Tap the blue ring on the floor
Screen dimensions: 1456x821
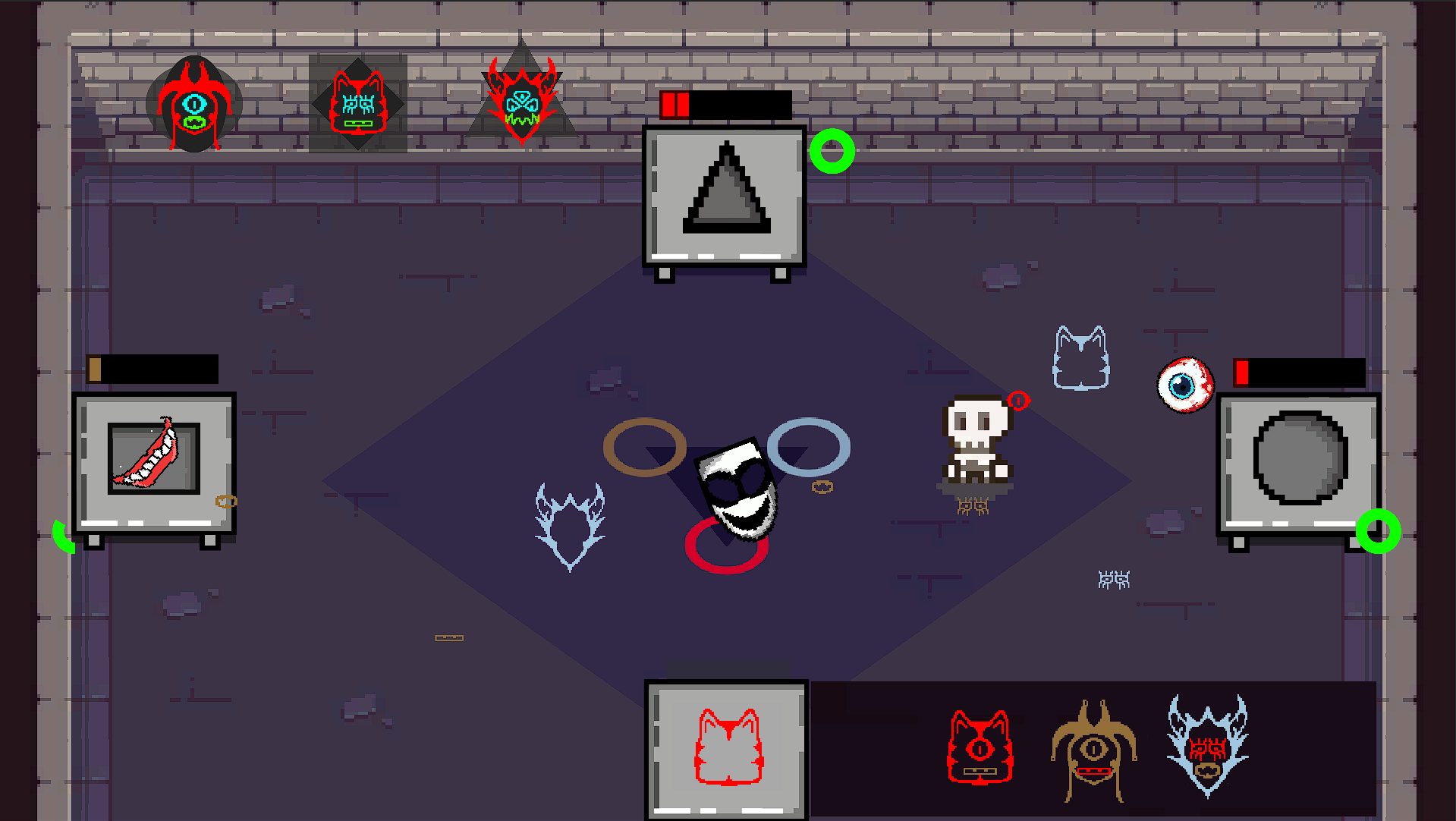(809, 446)
